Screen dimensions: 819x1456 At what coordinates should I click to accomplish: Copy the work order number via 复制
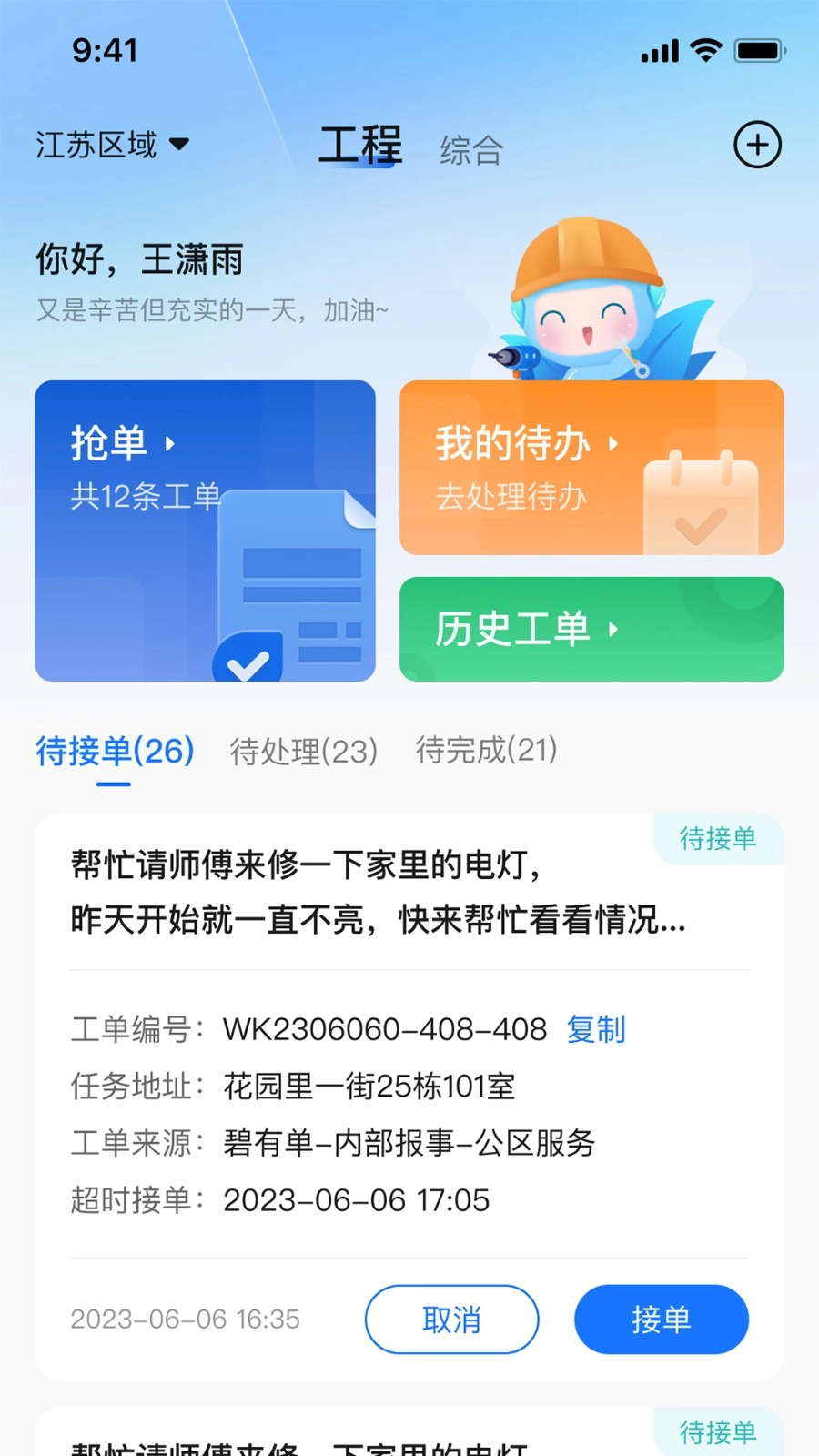coord(596,1029)
